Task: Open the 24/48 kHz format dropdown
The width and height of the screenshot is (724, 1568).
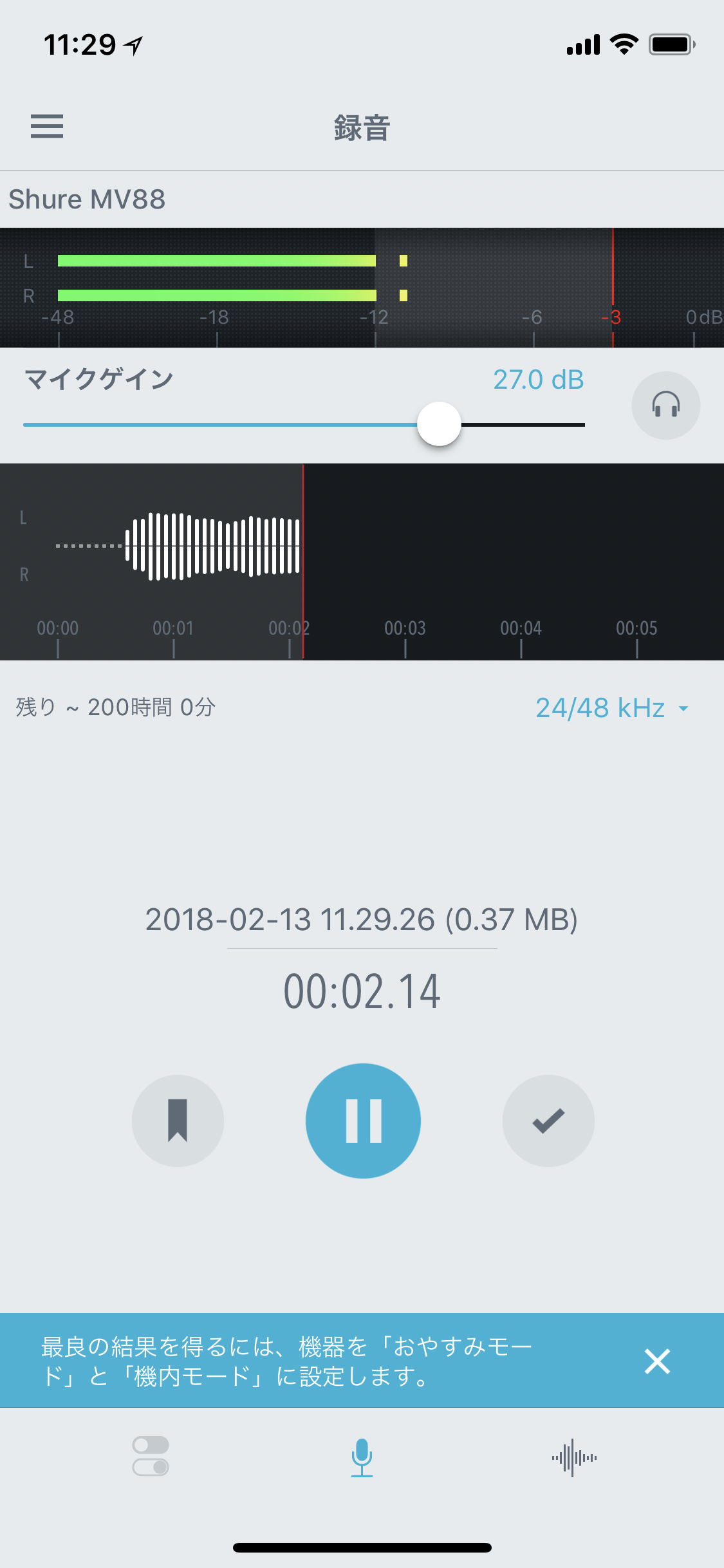Action: [x=612, y=708]
